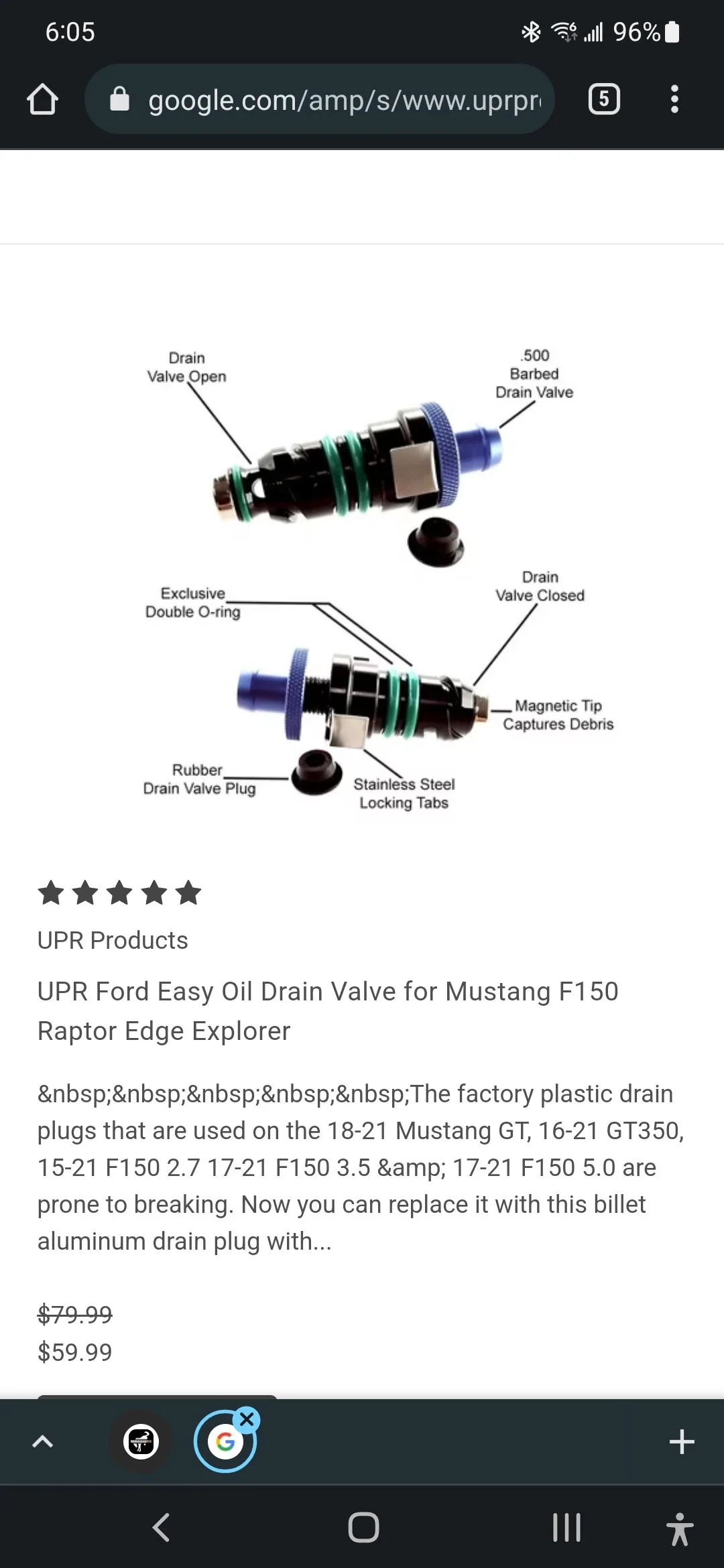Image resolution: width=724 pixels, height=1568 pixels.
Task: Open the browser overflow menu
Action: 674,99
